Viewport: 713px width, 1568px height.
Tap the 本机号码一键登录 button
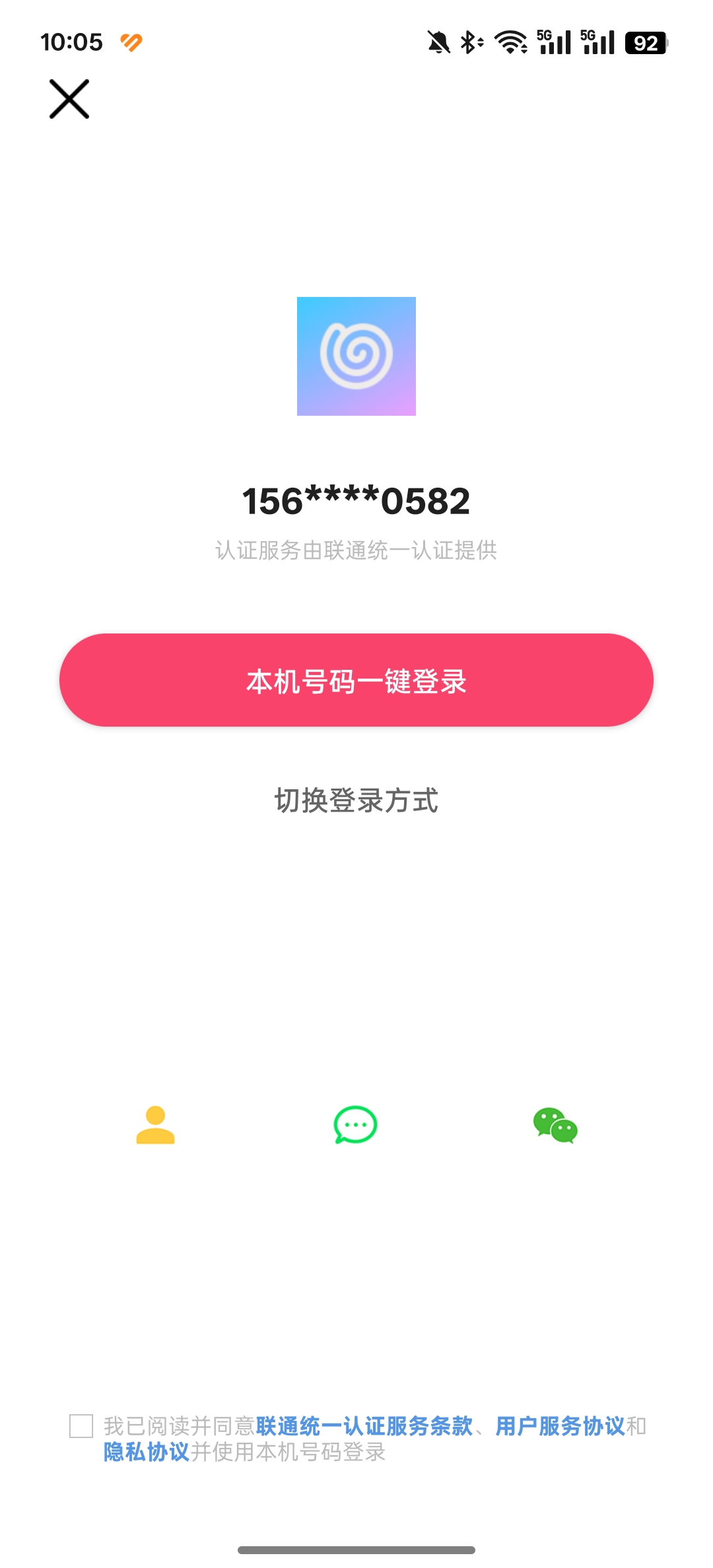coord(355,680)
